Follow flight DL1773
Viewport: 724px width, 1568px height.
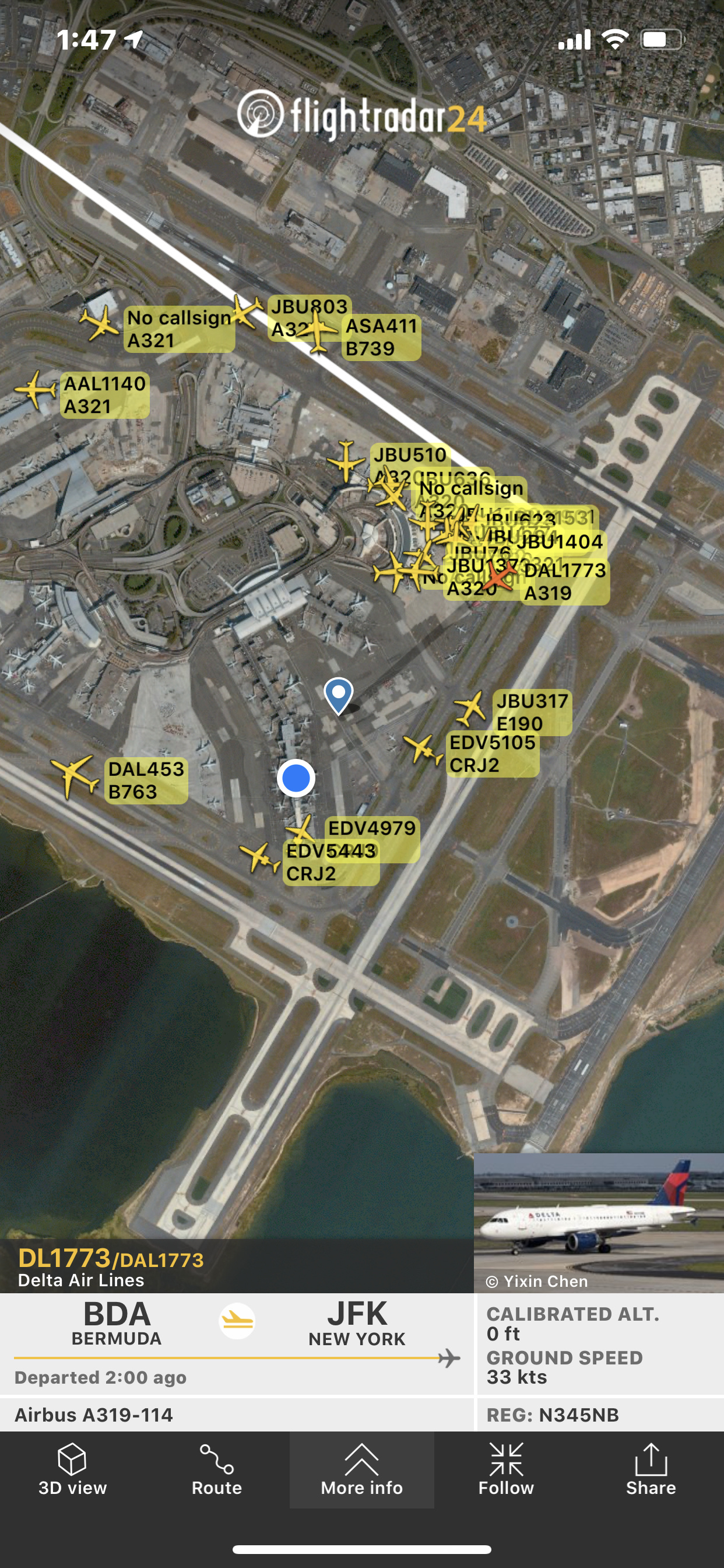pyautogui.click(x=505, y=1469)
